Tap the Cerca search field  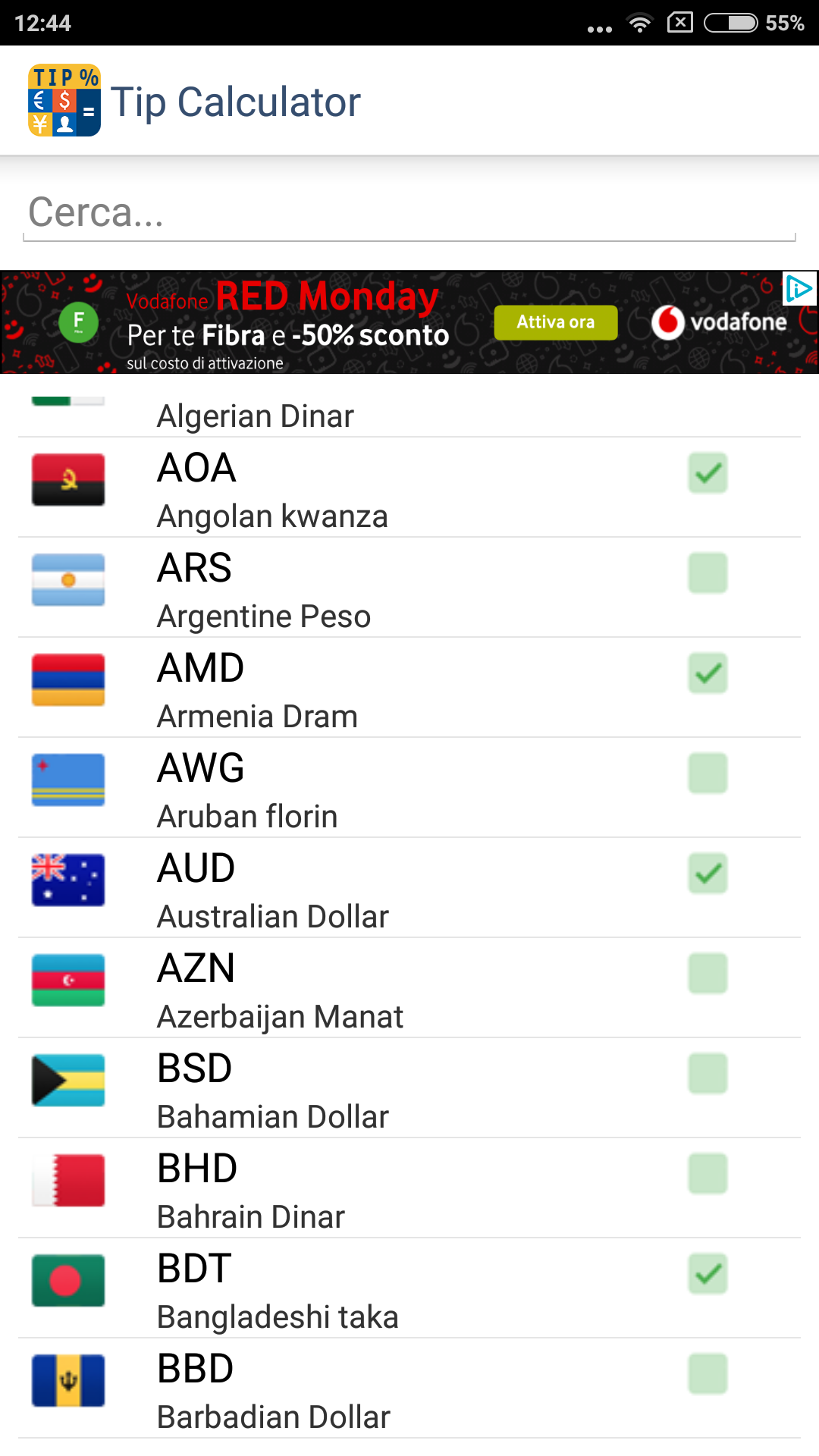tap(409, 213)
